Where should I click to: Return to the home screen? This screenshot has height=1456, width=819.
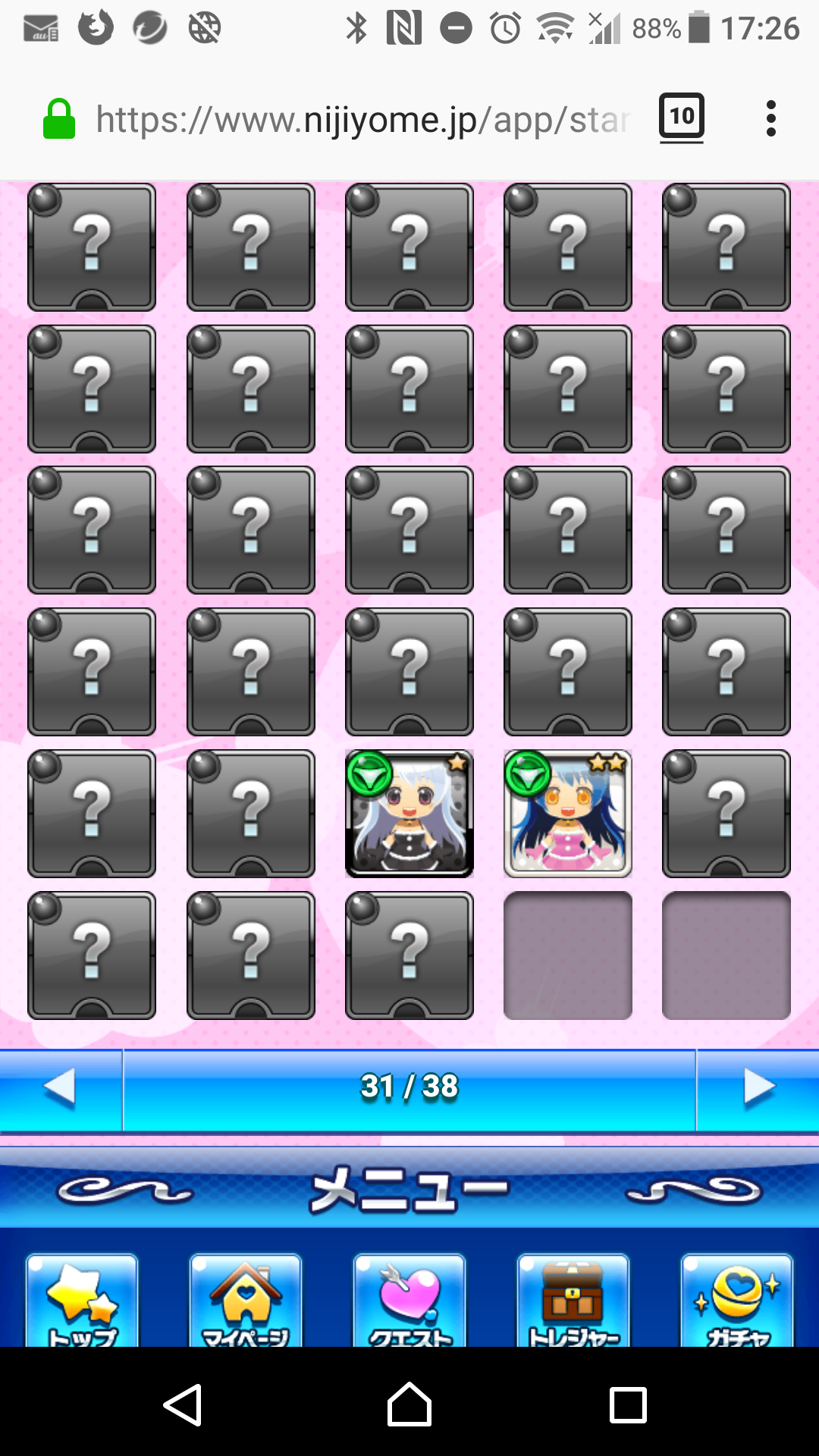[x=409, y=1405]
